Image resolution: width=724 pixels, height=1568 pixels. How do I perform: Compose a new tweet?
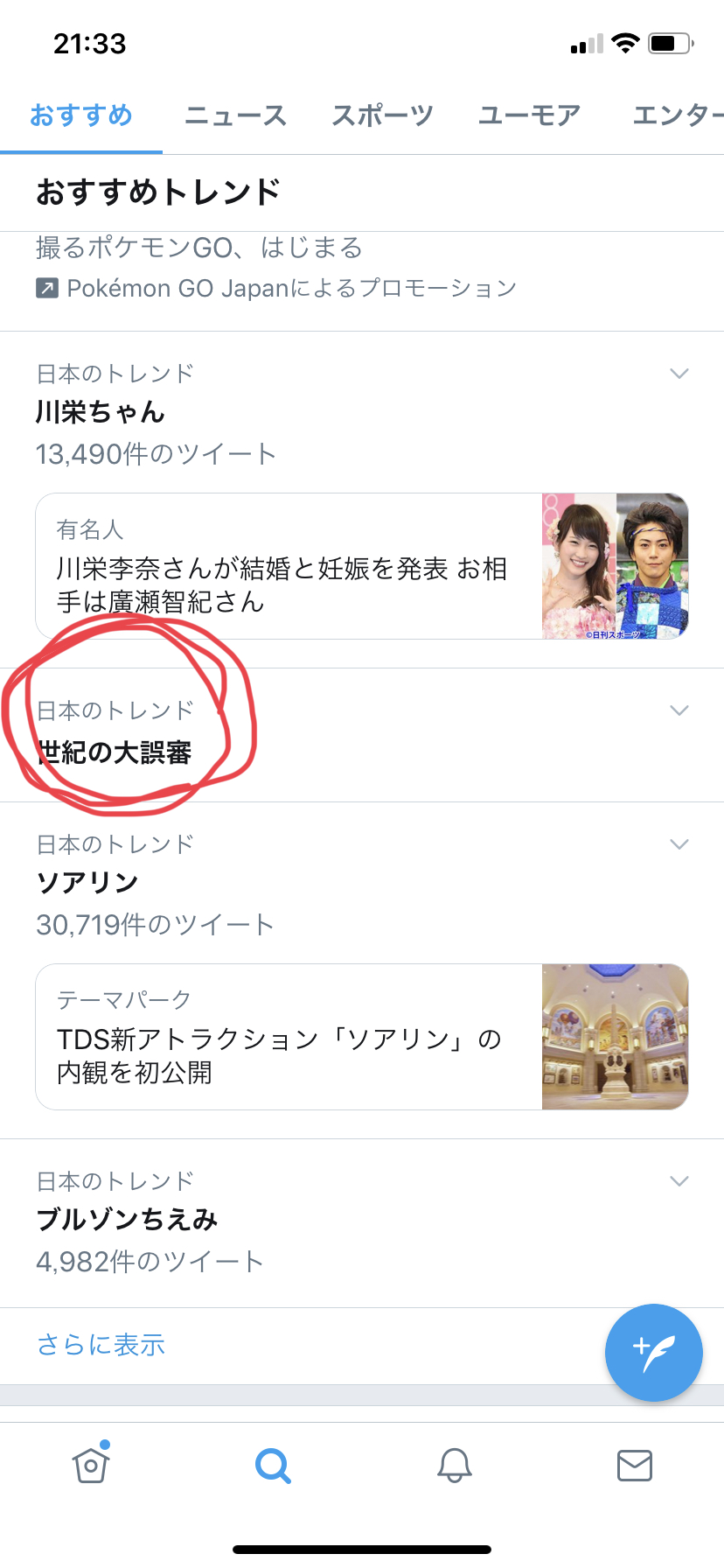tap(653, 1353)
